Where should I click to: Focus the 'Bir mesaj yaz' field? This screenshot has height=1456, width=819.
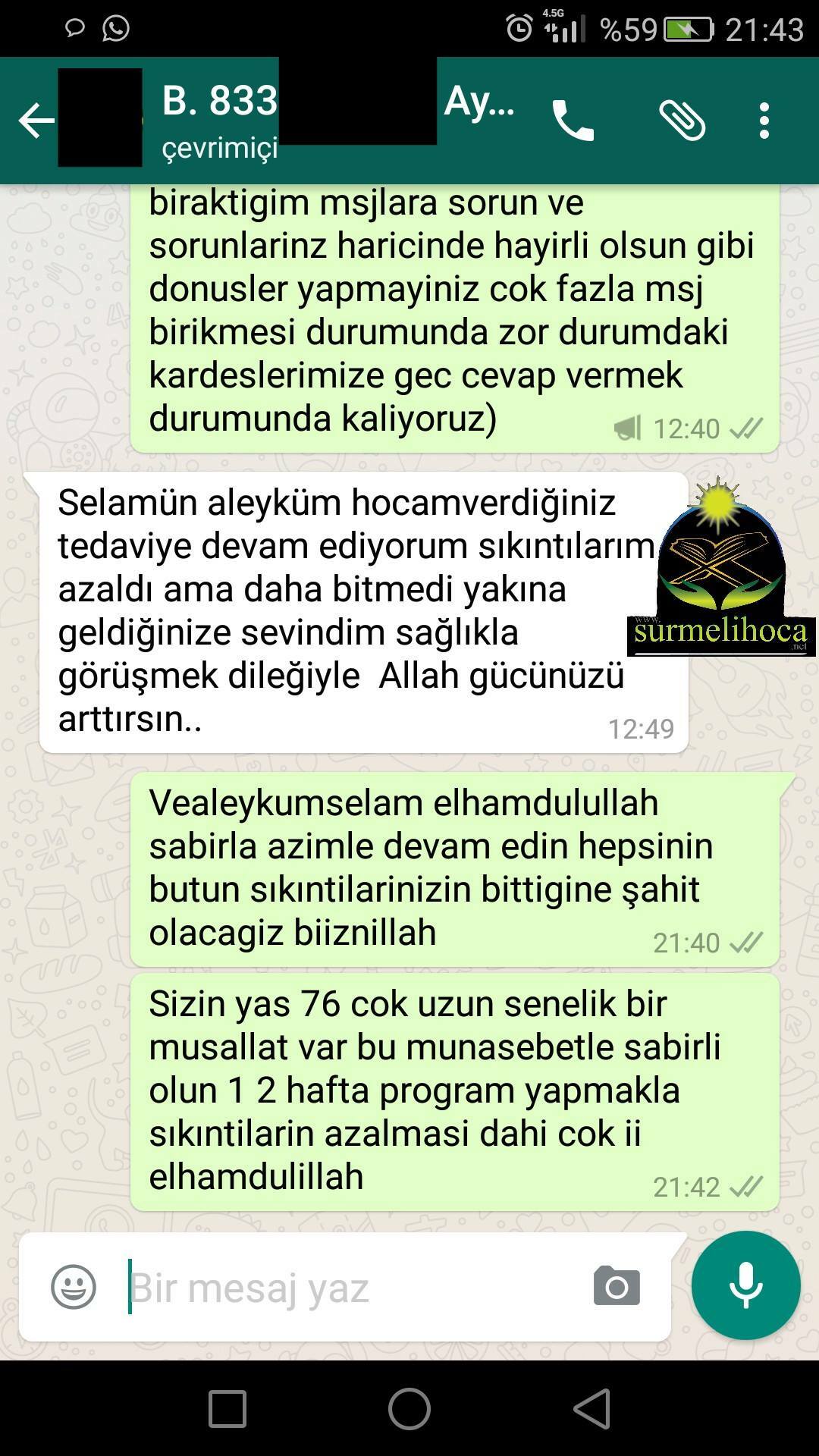[x=349, y=1288]
